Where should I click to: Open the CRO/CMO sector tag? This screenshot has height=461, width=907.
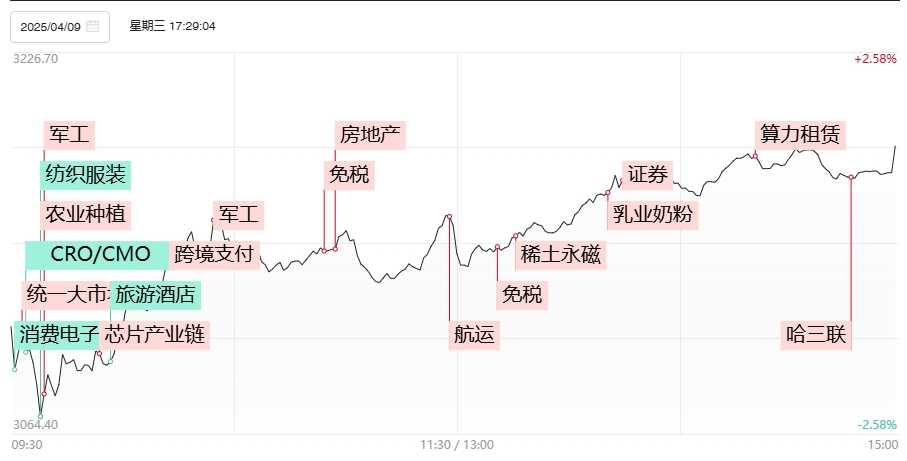point(100,254)
